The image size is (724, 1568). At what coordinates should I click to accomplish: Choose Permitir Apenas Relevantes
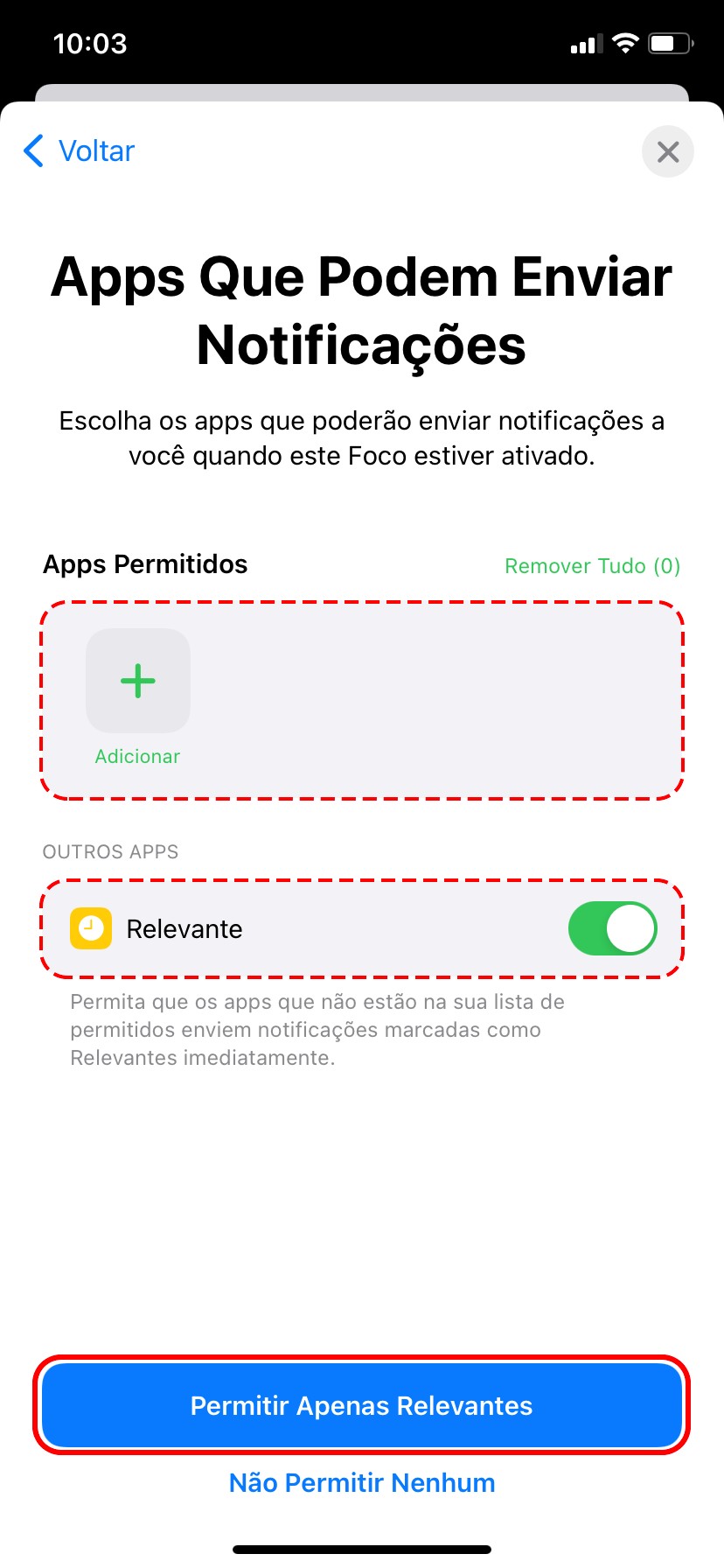(362, 1405)
